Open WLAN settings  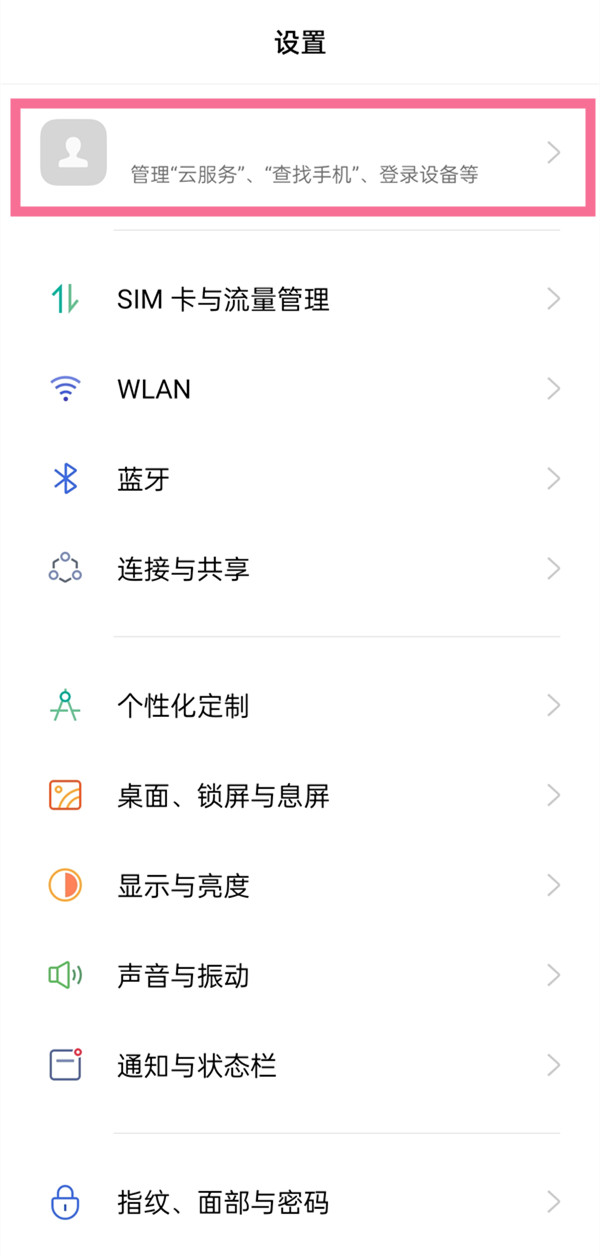pos(300,389)
